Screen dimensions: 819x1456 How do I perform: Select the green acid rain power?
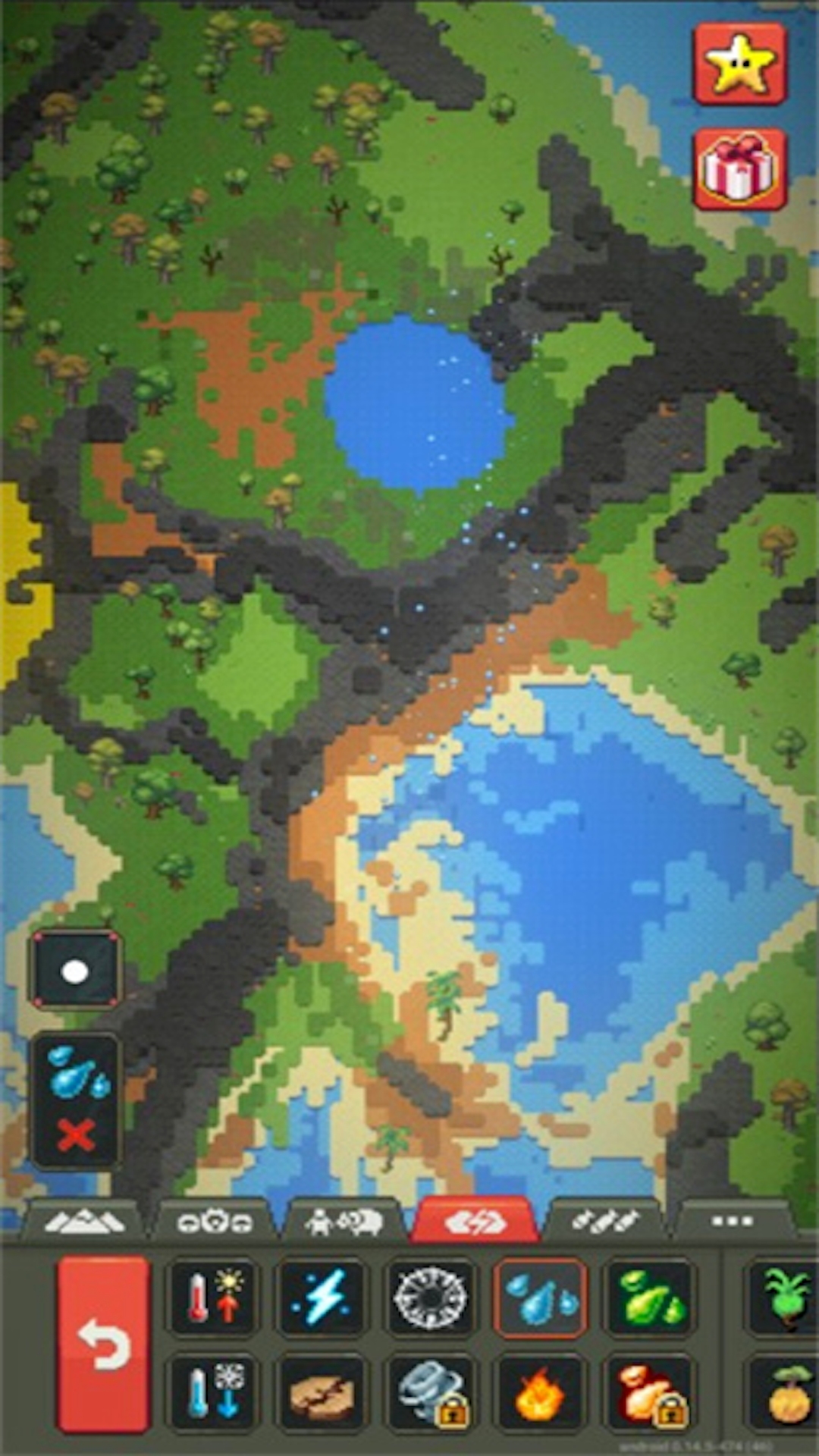click(648, 1298)
